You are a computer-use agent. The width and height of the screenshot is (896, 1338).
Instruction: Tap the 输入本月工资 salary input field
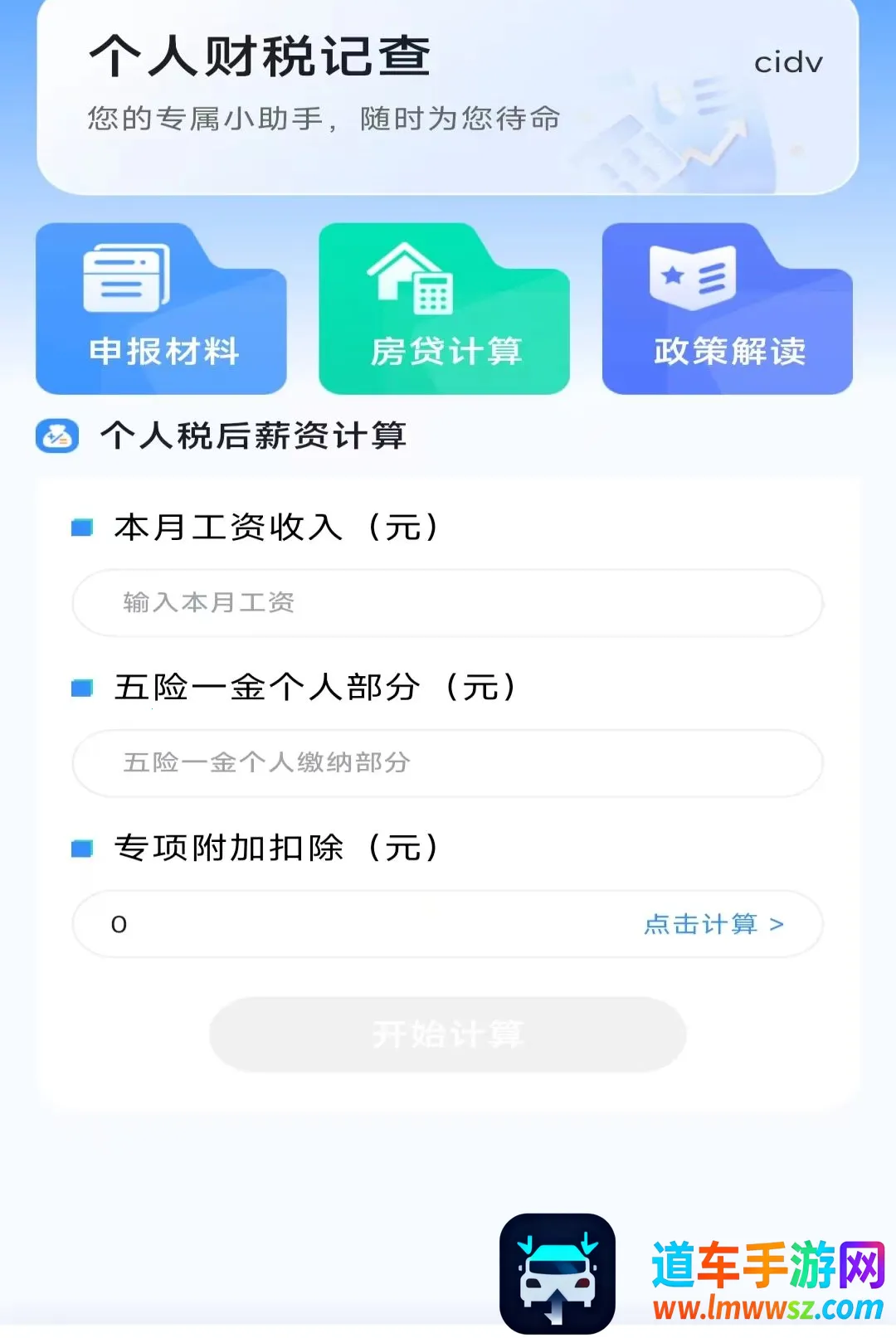[447, 603]
